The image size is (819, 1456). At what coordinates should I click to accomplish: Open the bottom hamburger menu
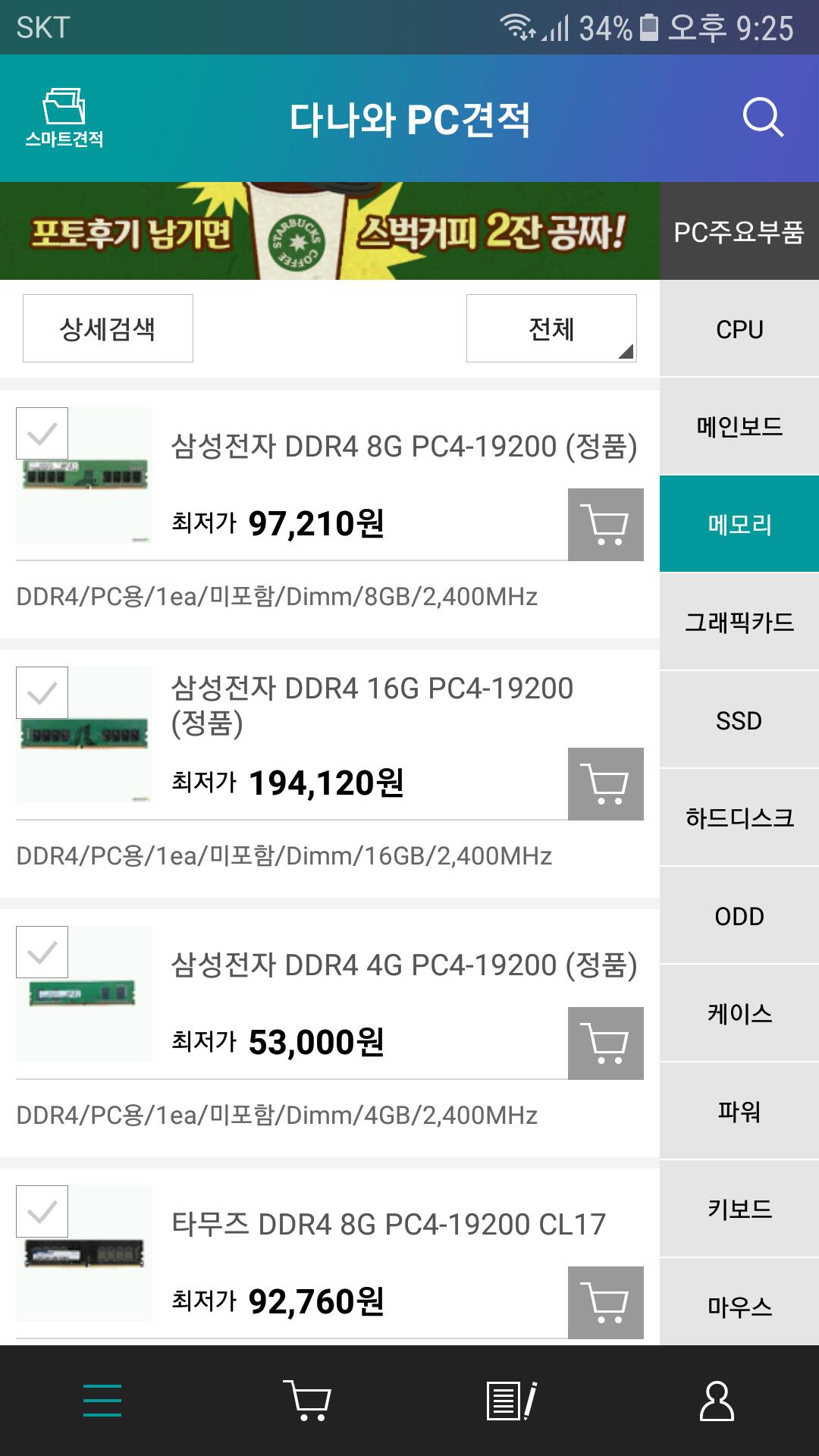click(x=102, y=1401)
